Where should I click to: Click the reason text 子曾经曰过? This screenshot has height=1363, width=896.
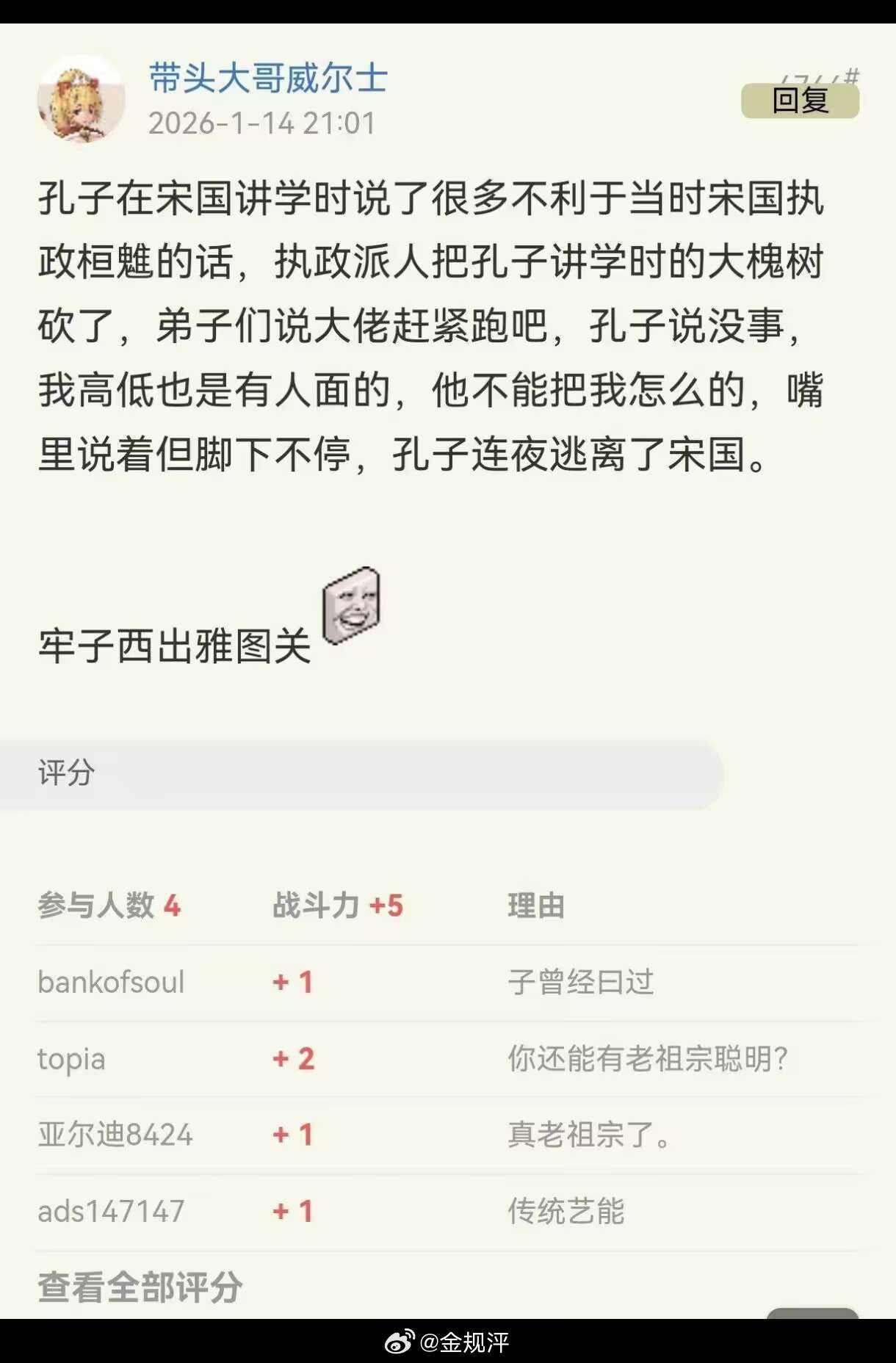click(581, 980)
